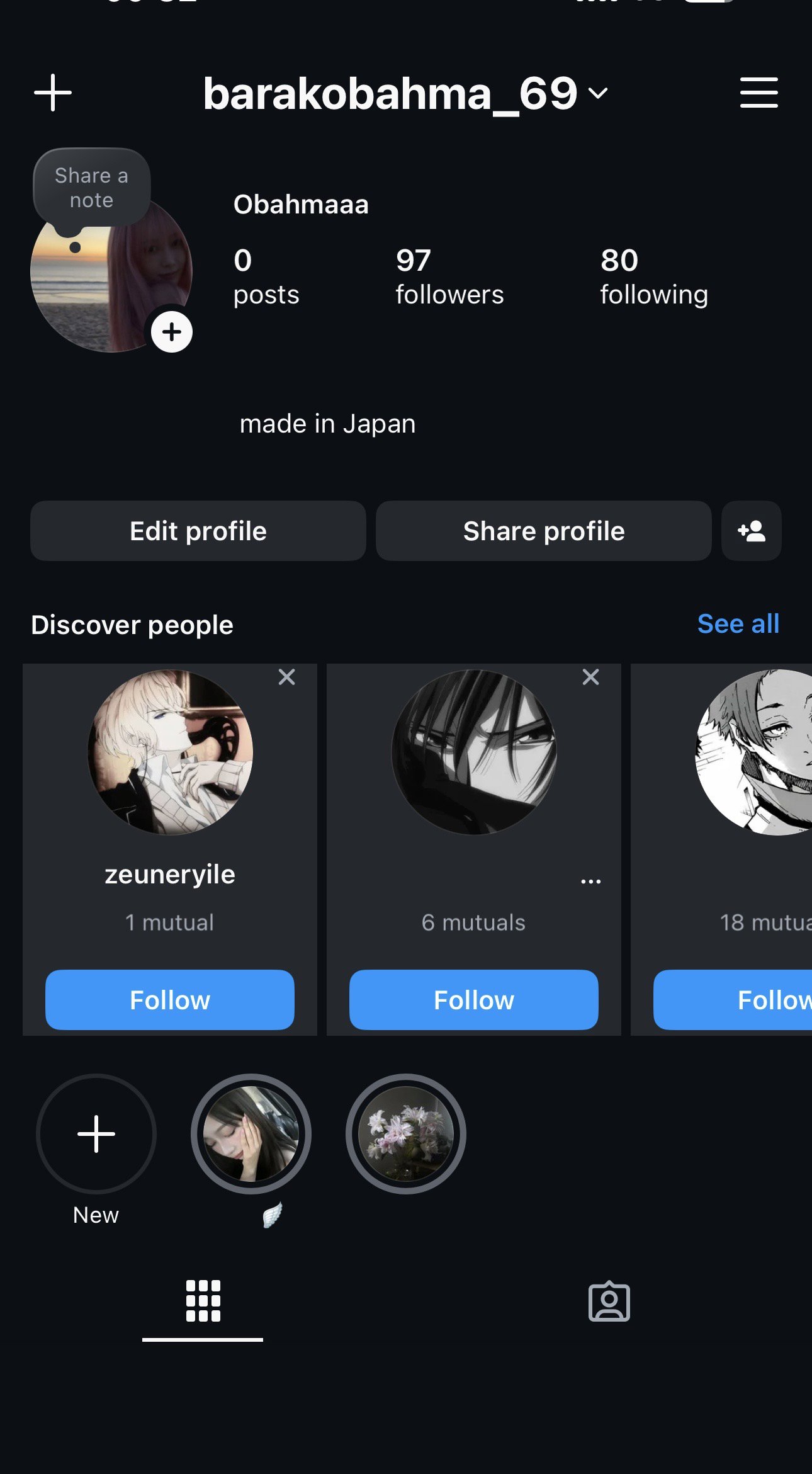Follow zeuneryile
The width and height of the screenshot is (812, 1474).
(x=170, y=1000)
